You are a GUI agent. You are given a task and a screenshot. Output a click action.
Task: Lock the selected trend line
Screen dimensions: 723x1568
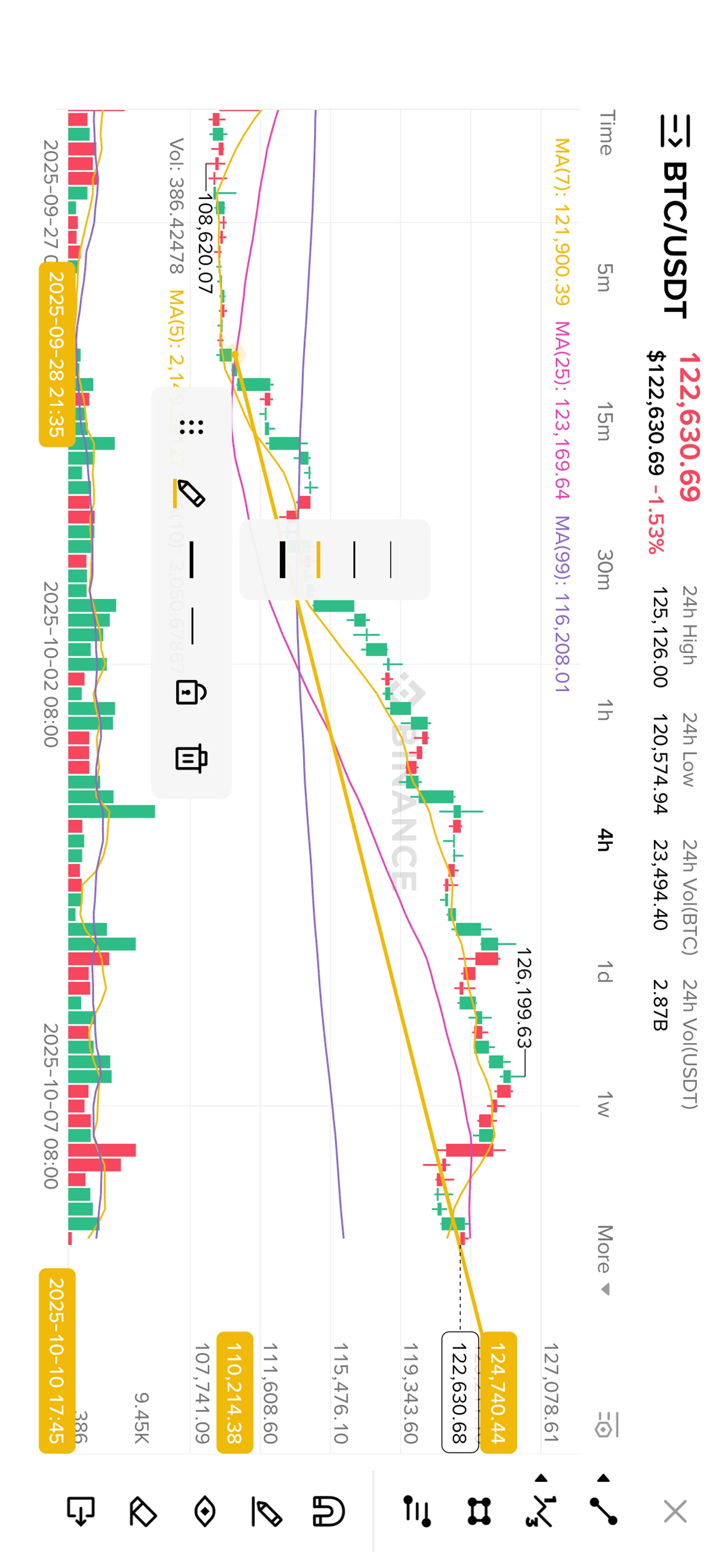pyautogui.click(x=191, y=692)
